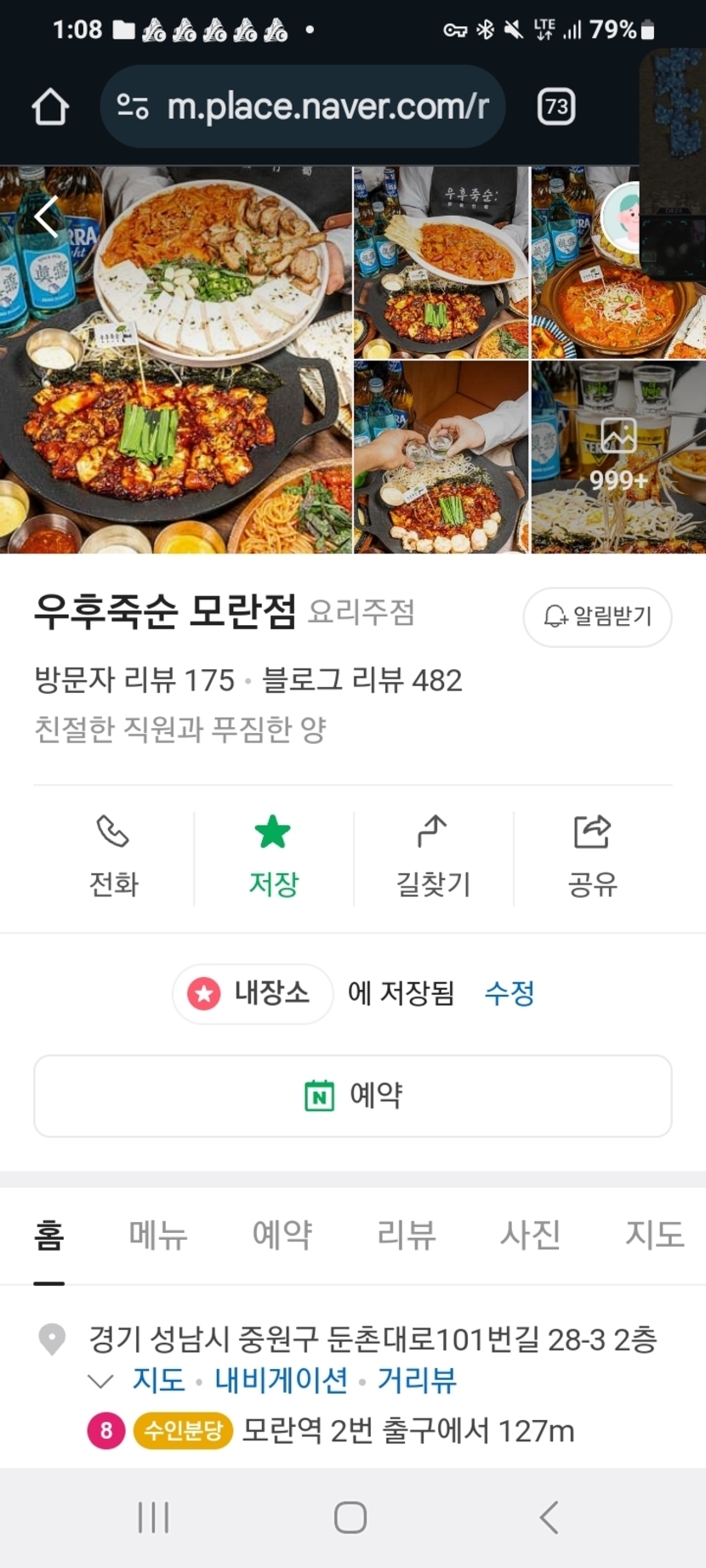Get directions with 길찾기
The image size is (706, 1568).
click(x=433, y=857)
